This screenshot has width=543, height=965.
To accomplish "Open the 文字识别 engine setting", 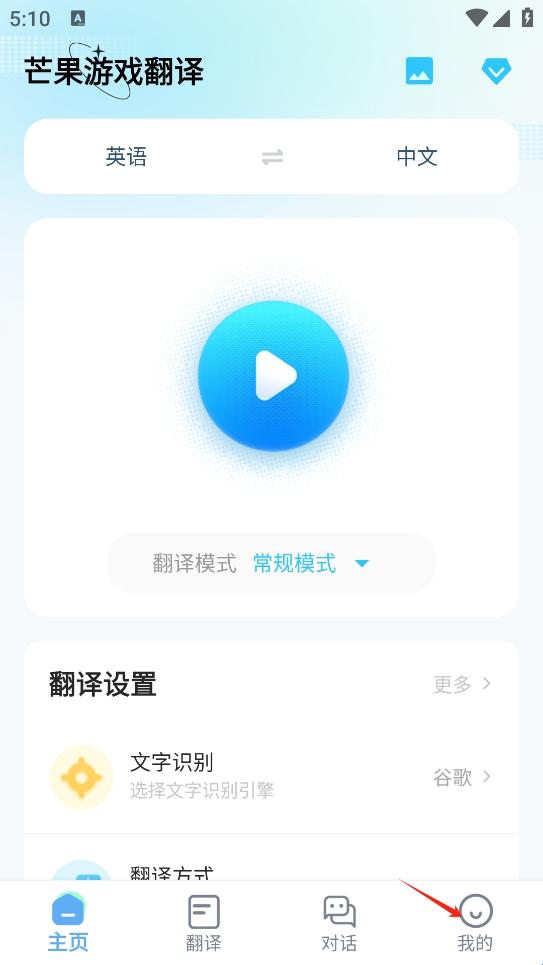I will pyautogui.click(x=271, y=777).
